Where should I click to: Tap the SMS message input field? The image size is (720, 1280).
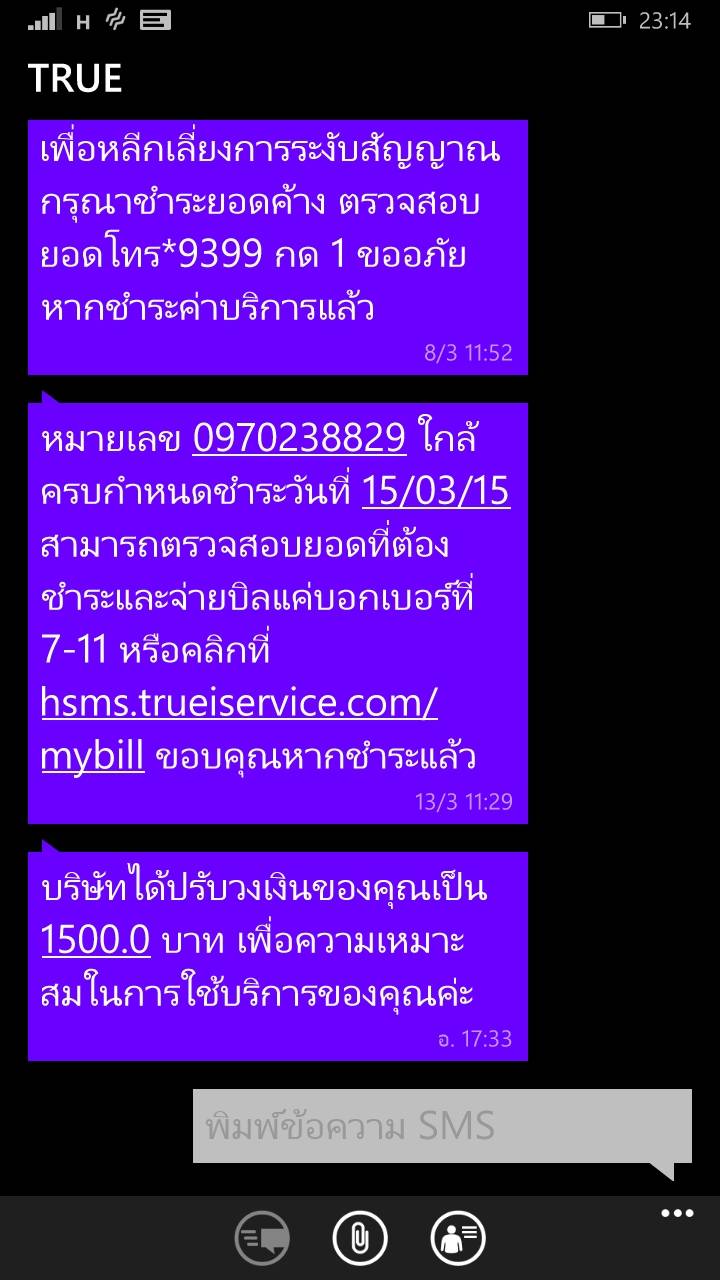441,1127
